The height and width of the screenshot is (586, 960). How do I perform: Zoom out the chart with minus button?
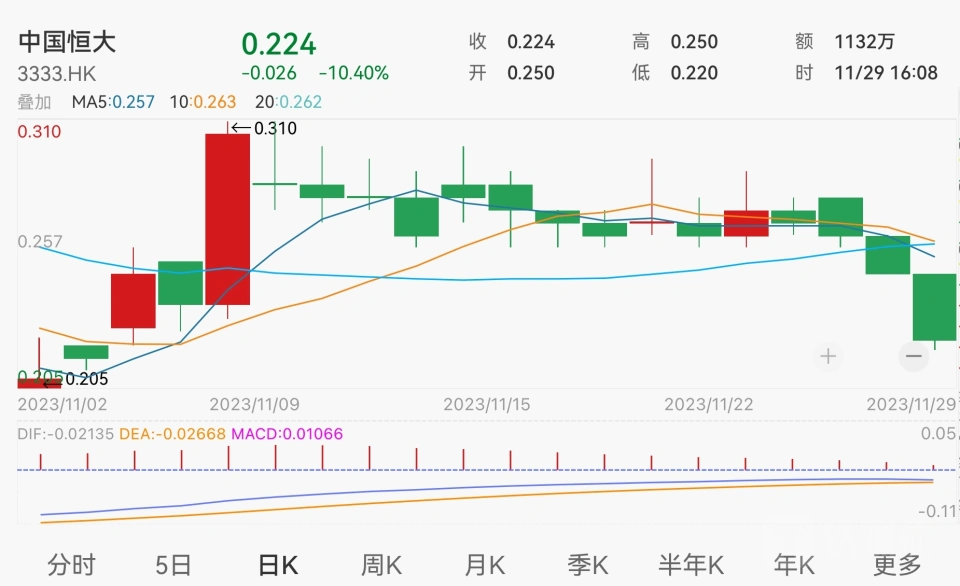913,355
